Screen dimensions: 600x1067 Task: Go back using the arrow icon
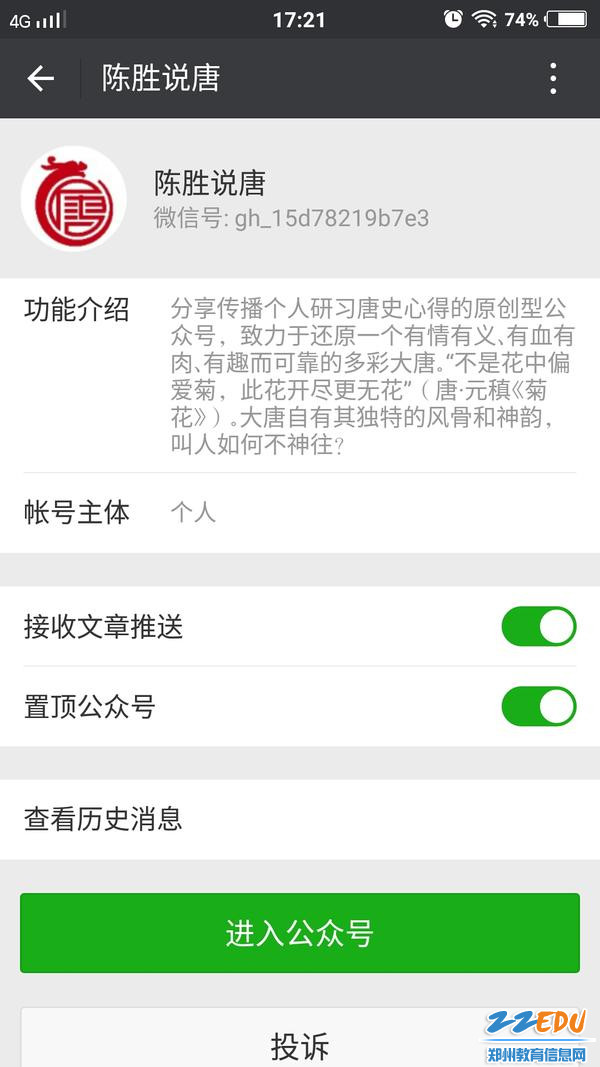pos(40,79)
